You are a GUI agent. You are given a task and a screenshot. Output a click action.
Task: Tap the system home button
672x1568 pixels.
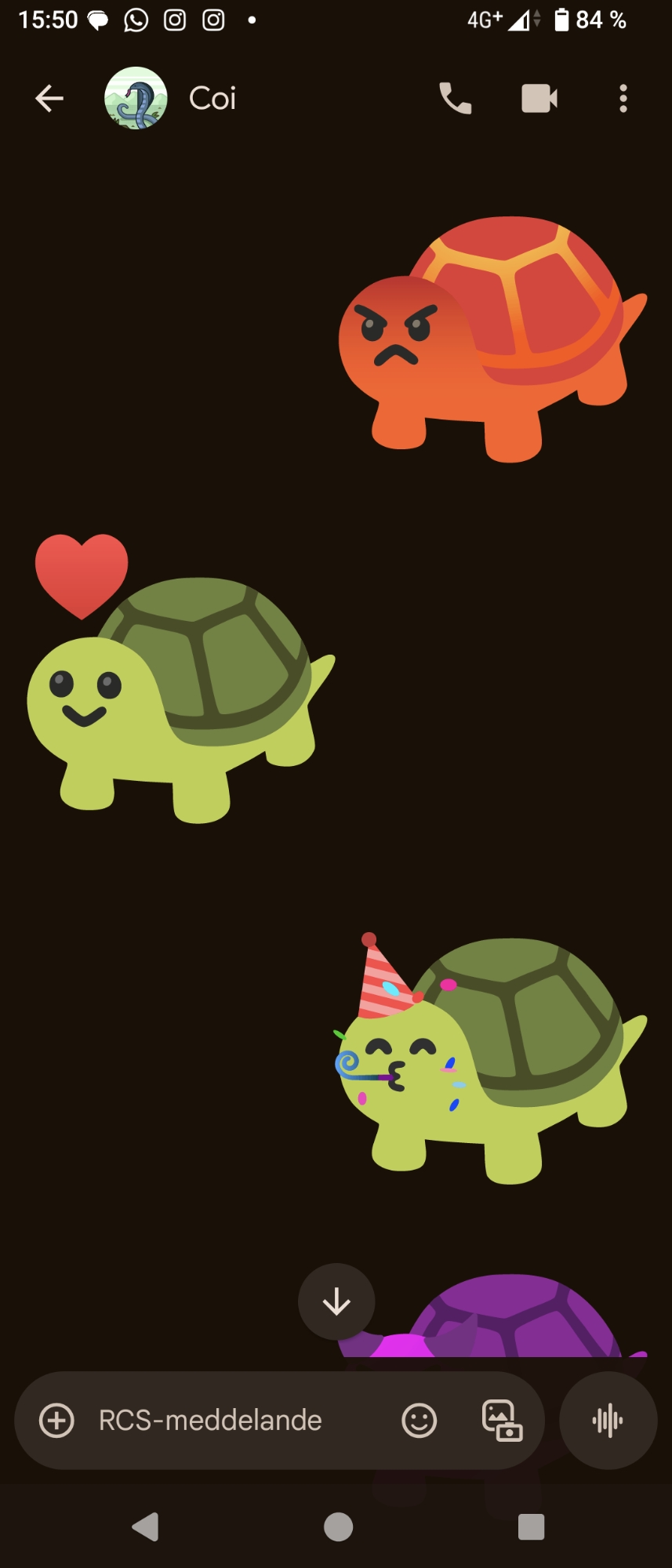click(x=338, y=1526)
